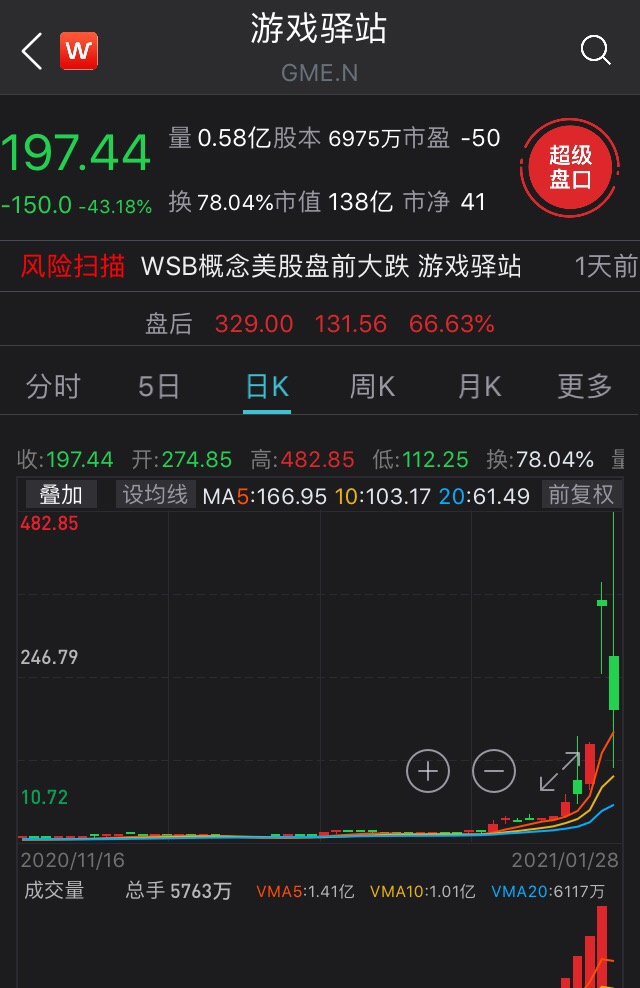This screenshot has width=640, height=988.
Task: Expand the chart to fullscreen
Action: [559, 771]
